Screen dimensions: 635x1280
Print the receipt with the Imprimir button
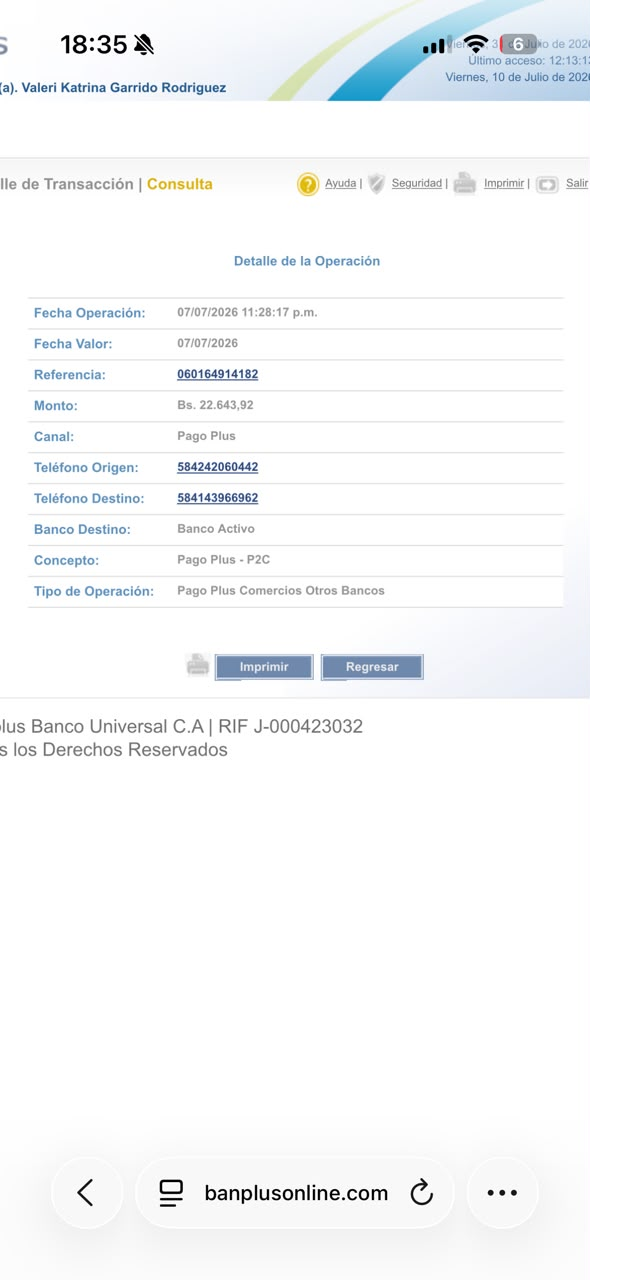point(264,667)
